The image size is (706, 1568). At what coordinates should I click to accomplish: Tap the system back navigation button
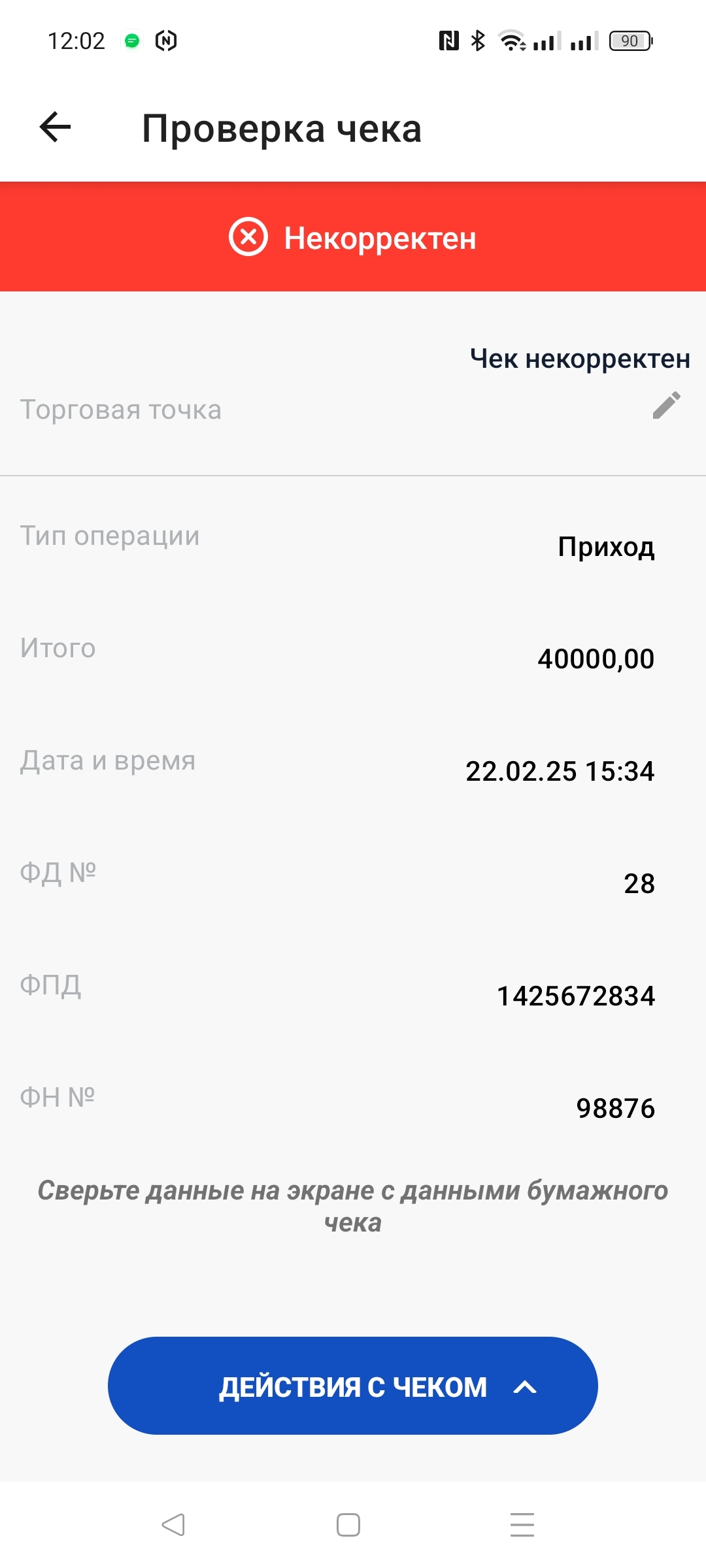173,1525
